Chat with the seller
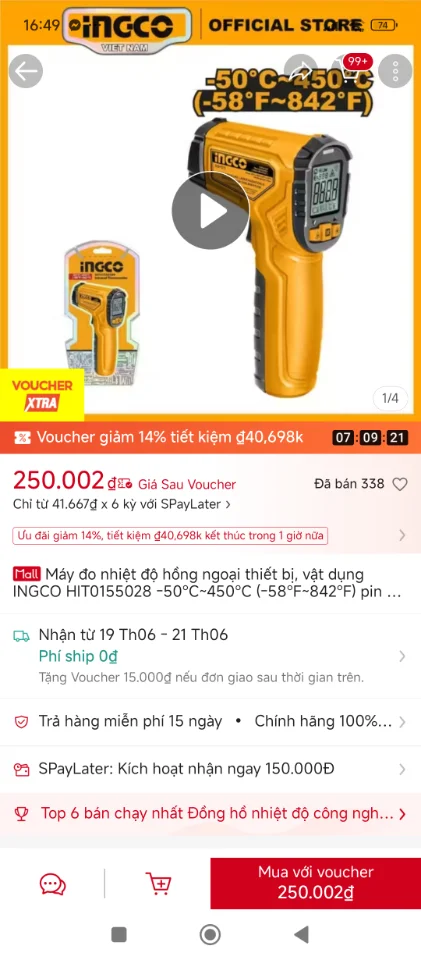This screenshot has height=960, width=421. [x=53, y=884]
